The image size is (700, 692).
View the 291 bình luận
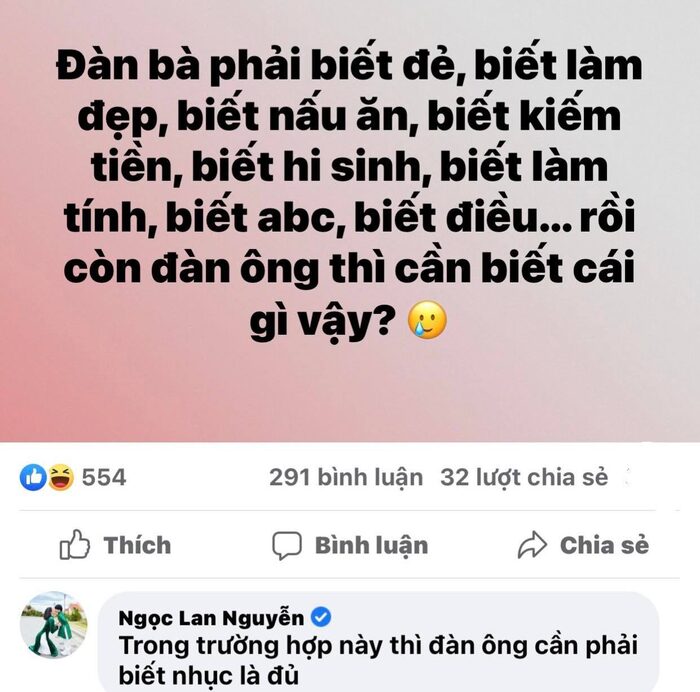click(x=345, y=477)
